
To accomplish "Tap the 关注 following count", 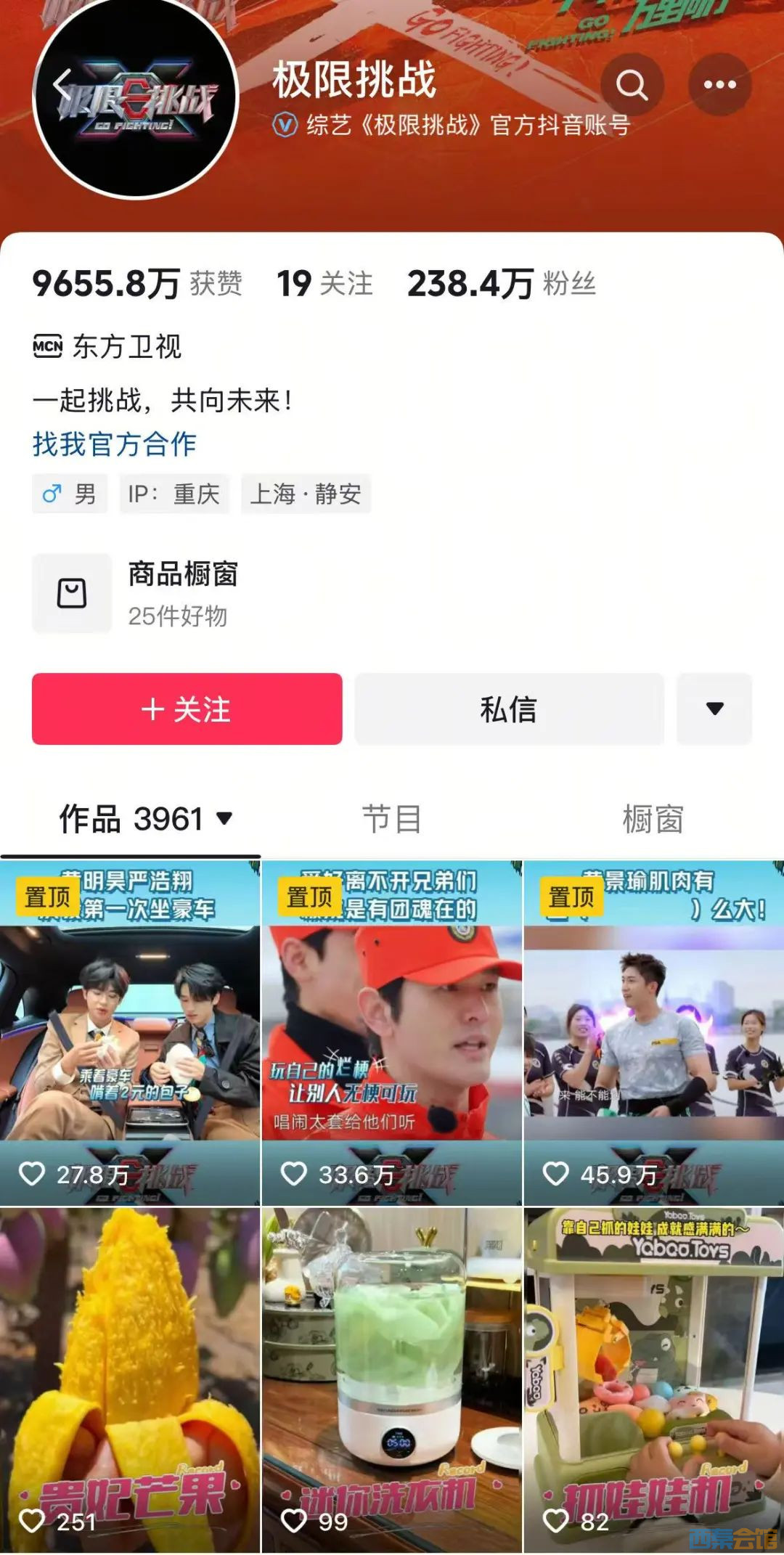I will tap(324, 283).
